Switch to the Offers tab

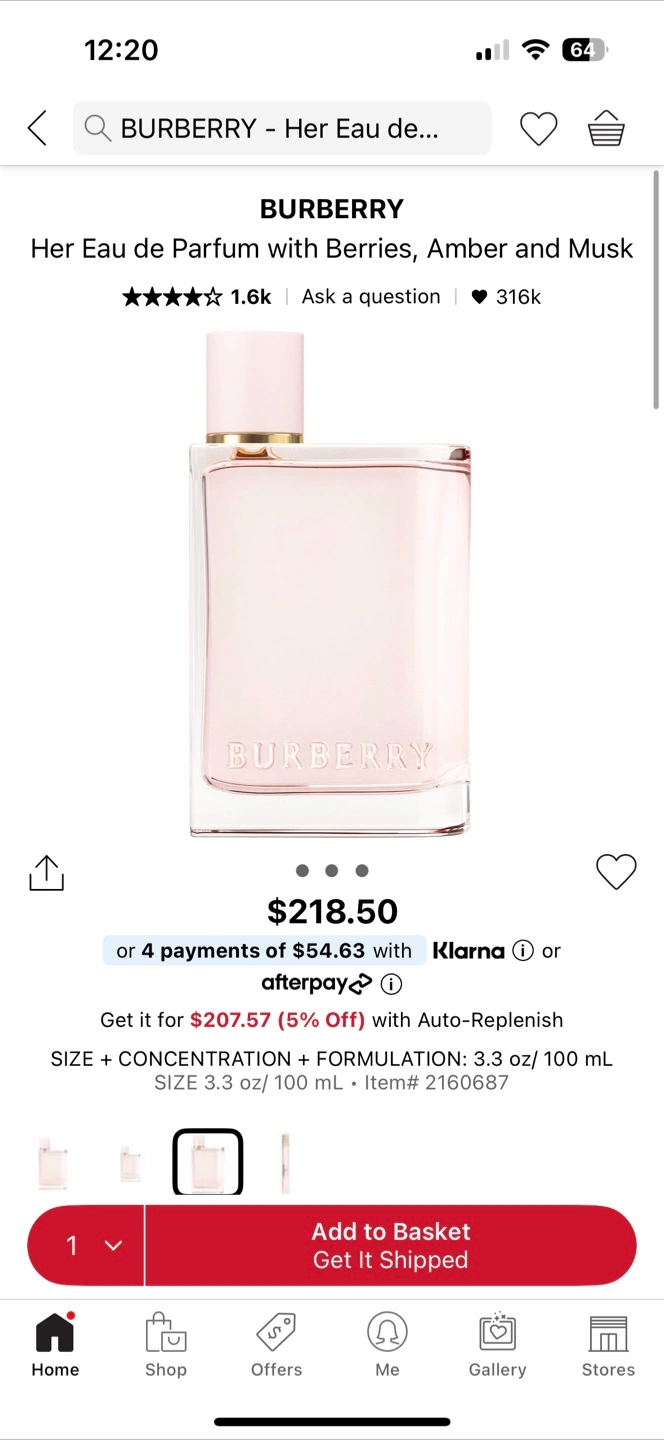[277, 1346]
